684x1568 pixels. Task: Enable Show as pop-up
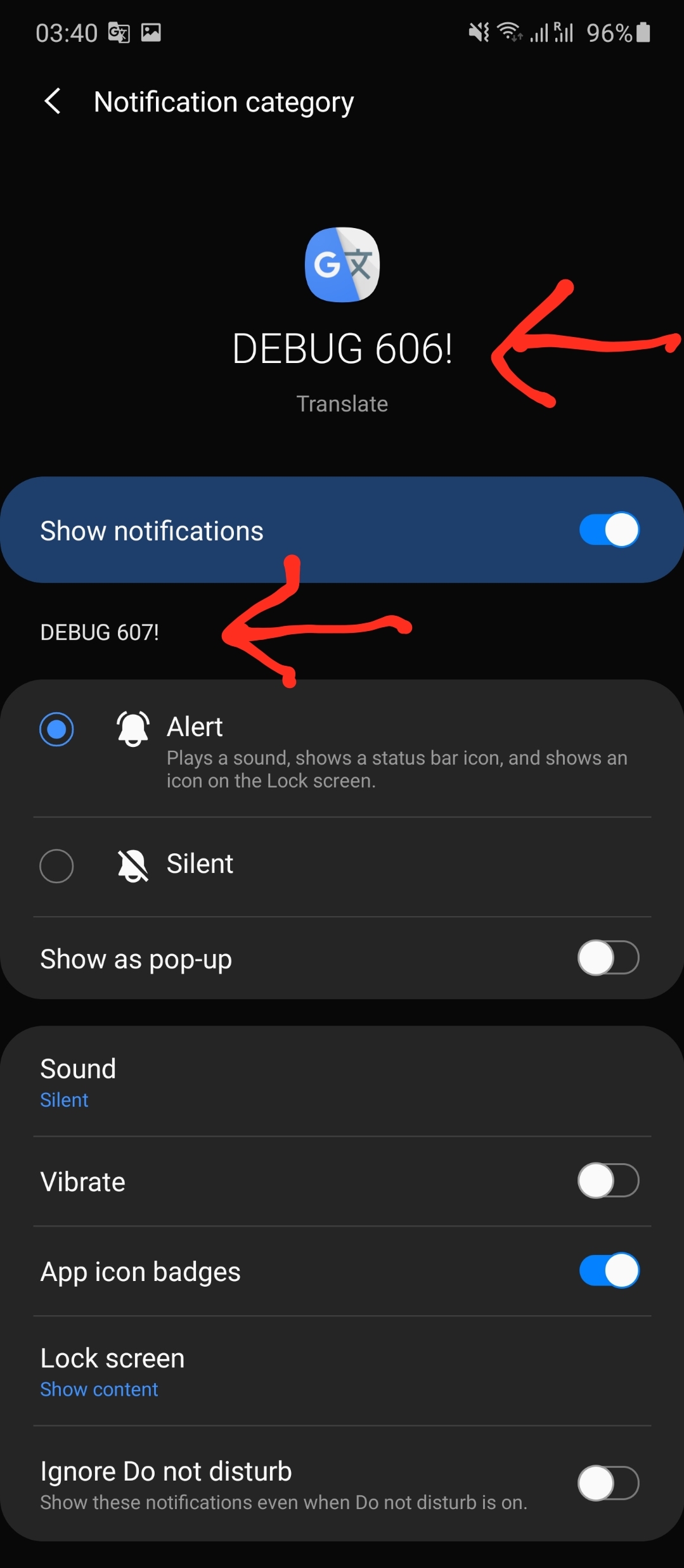pos(608,958)
